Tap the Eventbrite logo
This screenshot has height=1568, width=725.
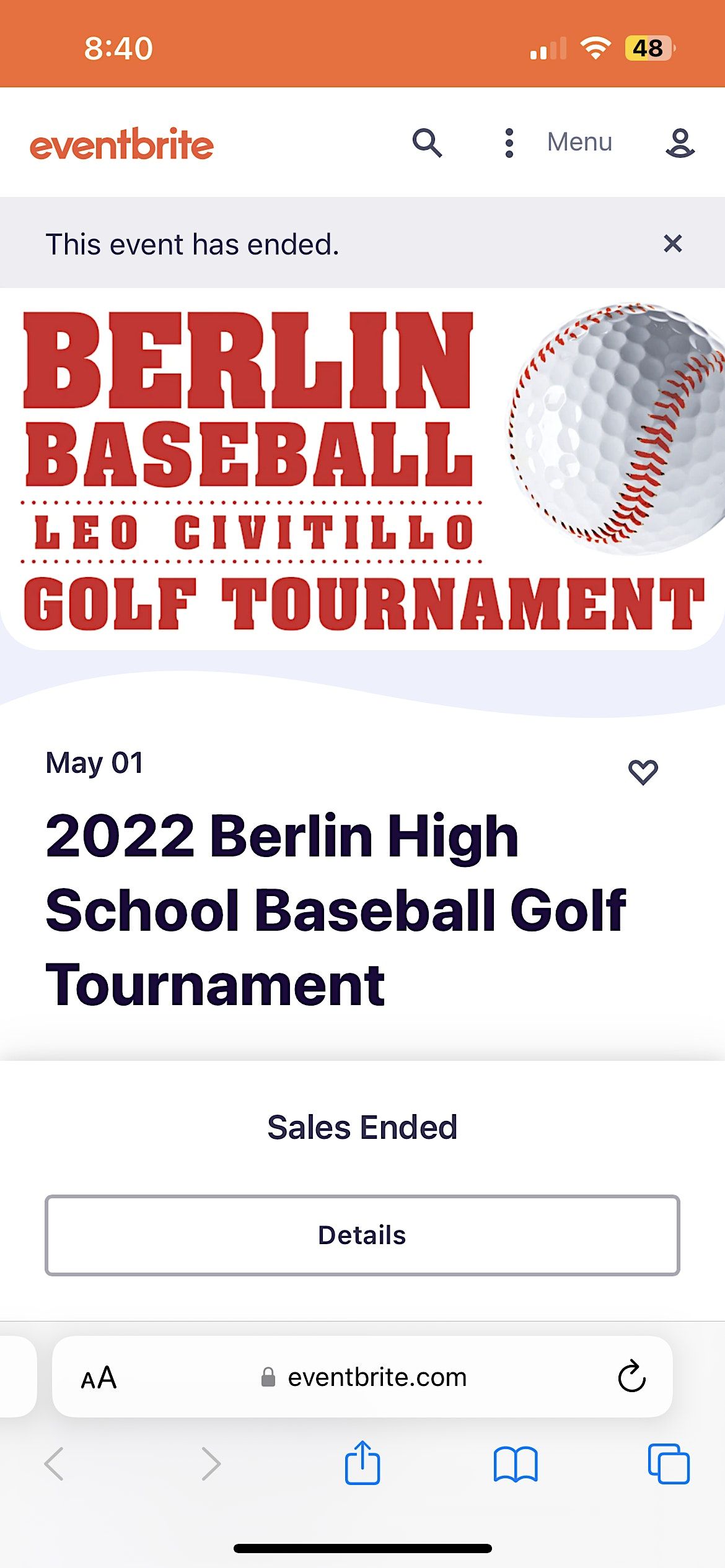[x=121, y=143]
